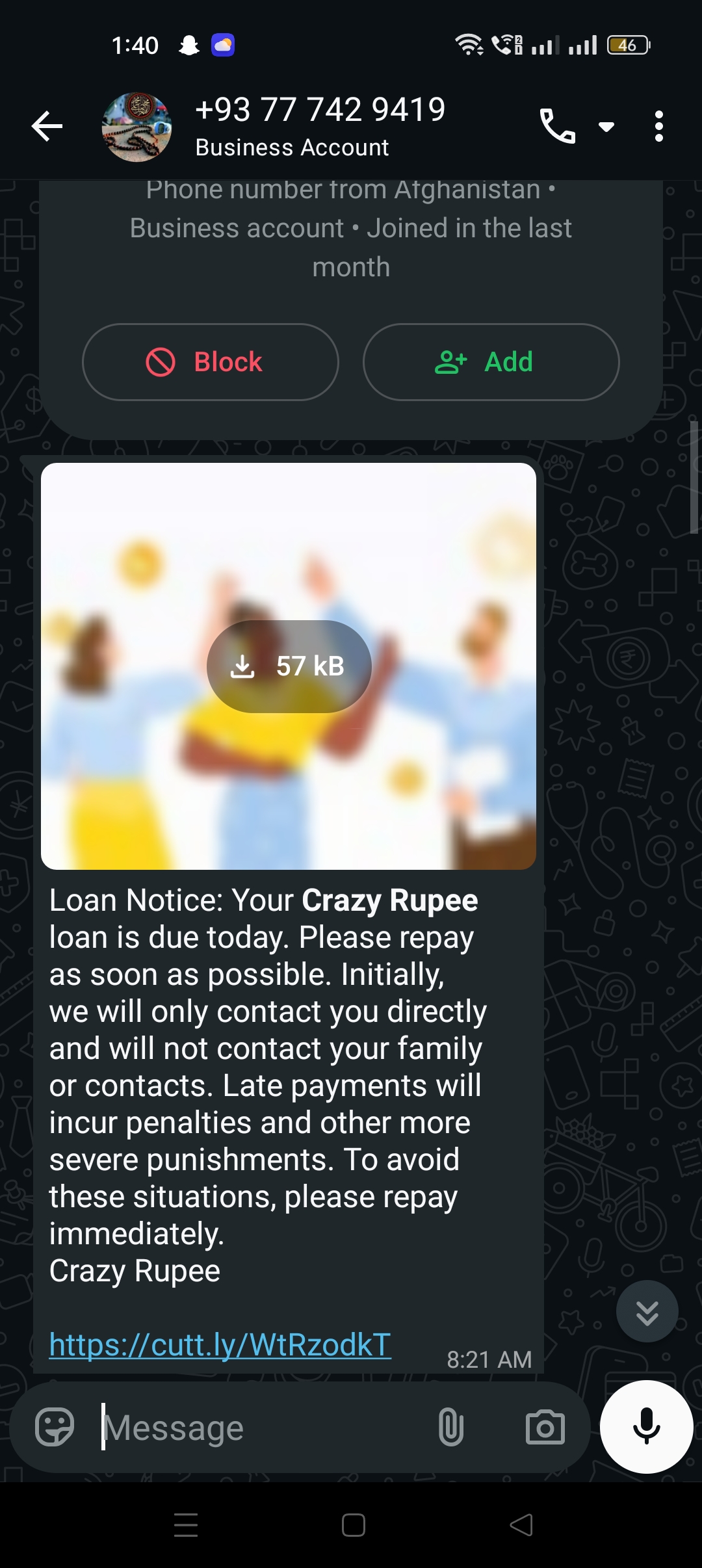Viewport: 702px width, 1568px height.
Task: Focus the Message text field
Action: [x=260, y=1428]
